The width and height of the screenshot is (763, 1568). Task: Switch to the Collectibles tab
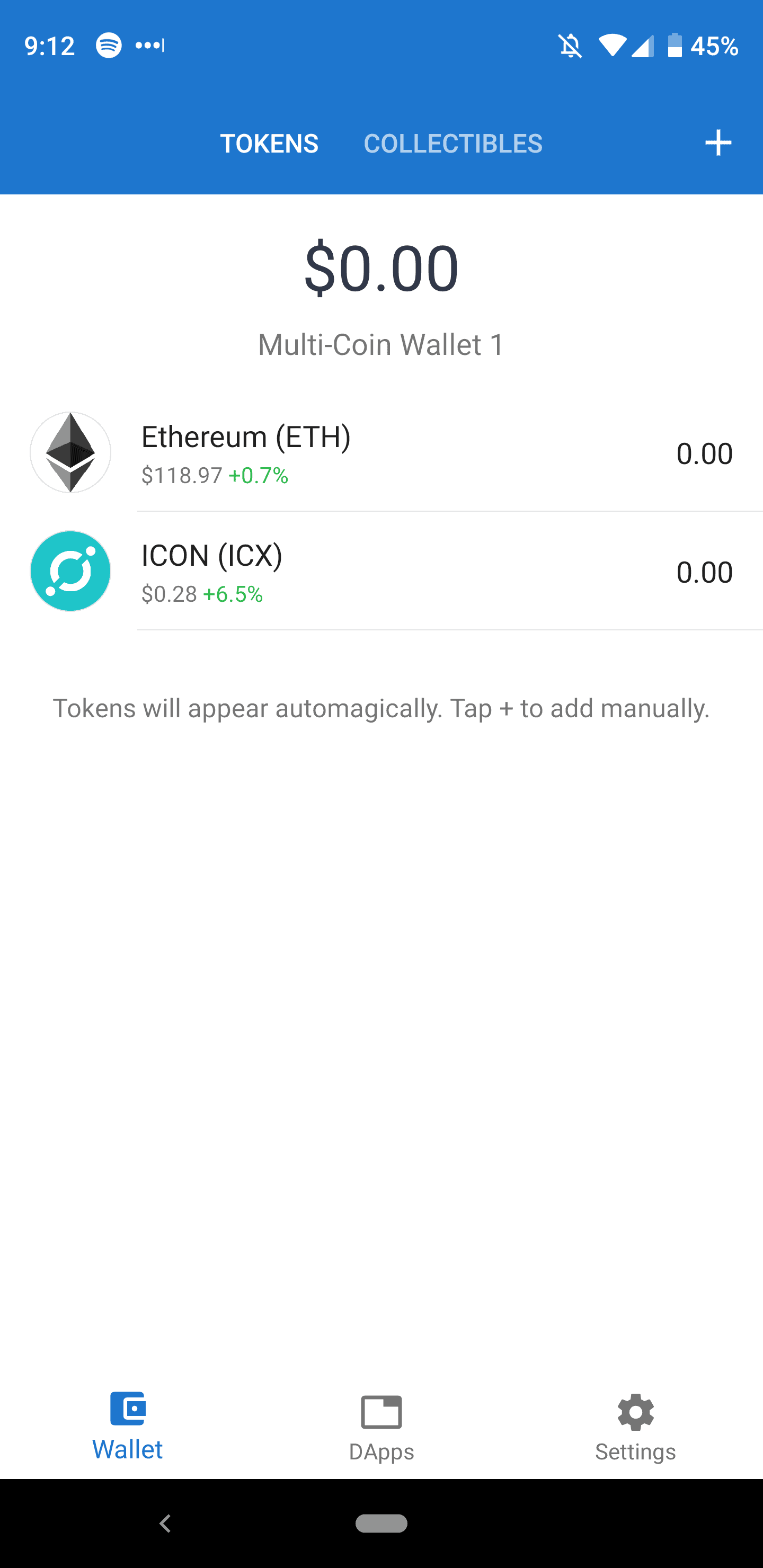coord(453,144)
